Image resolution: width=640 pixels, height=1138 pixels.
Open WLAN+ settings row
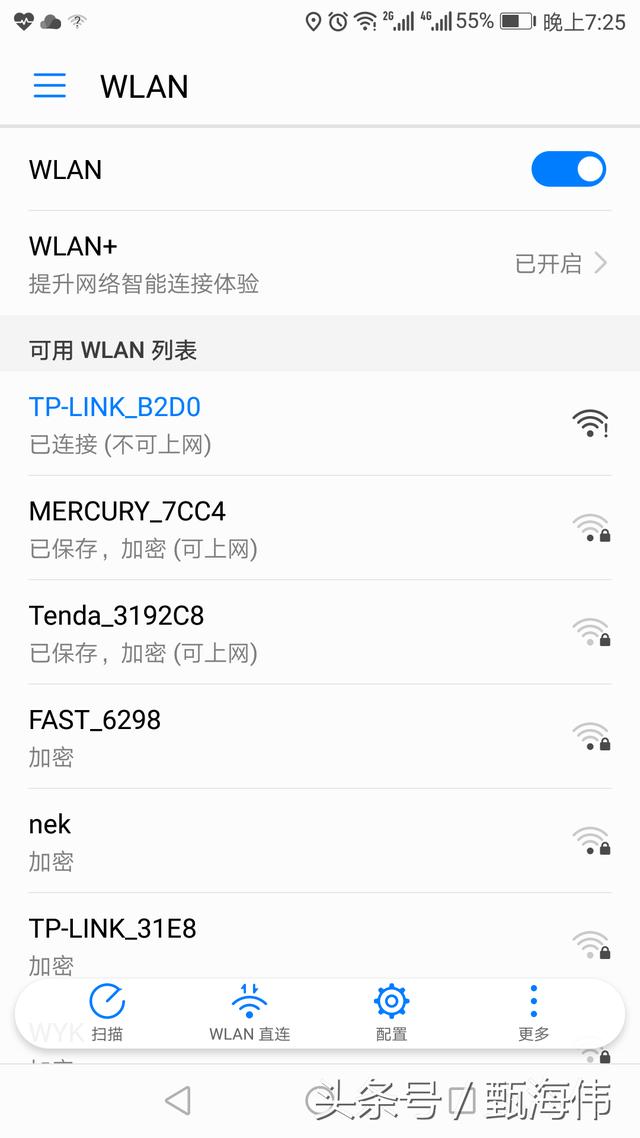(319, 264)
